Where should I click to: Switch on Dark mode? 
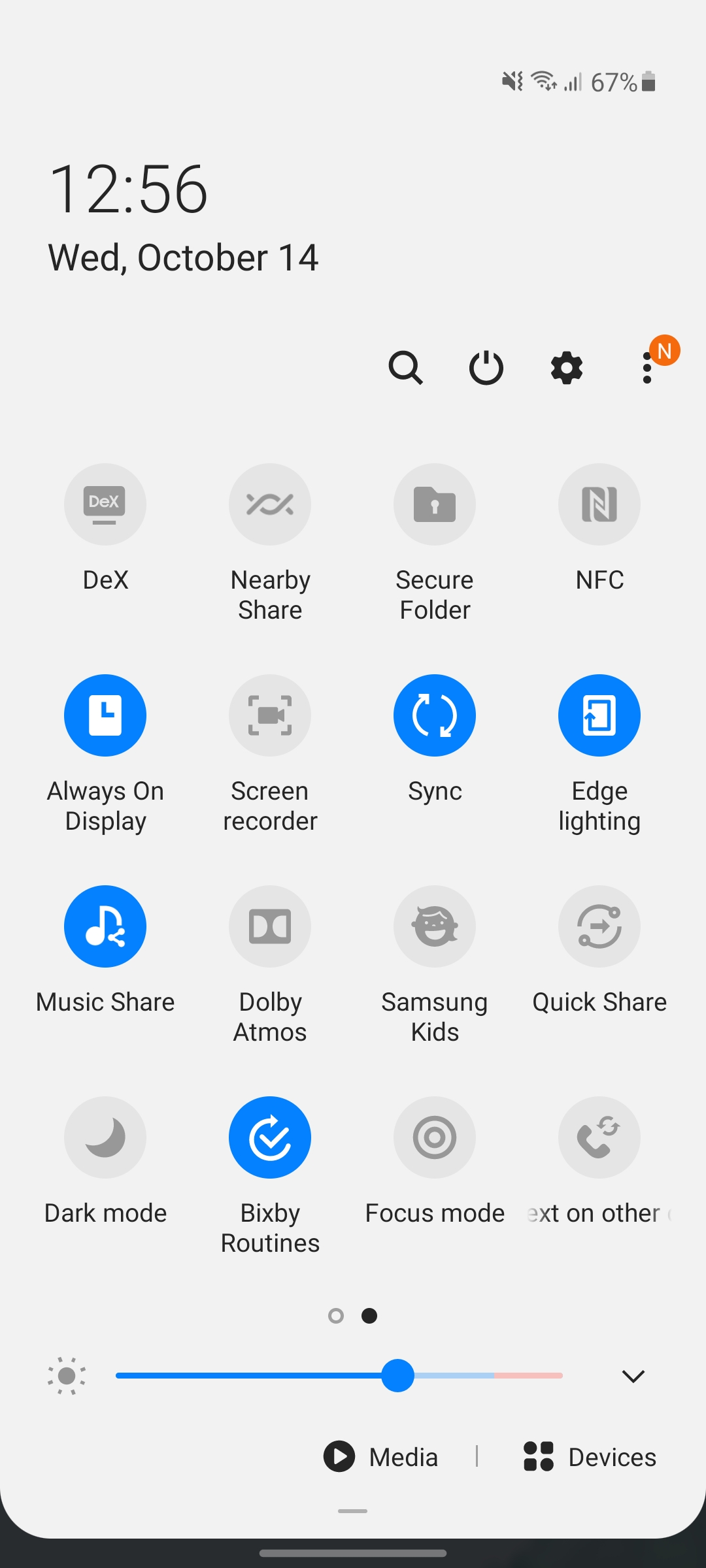[x=105, y=1137]
